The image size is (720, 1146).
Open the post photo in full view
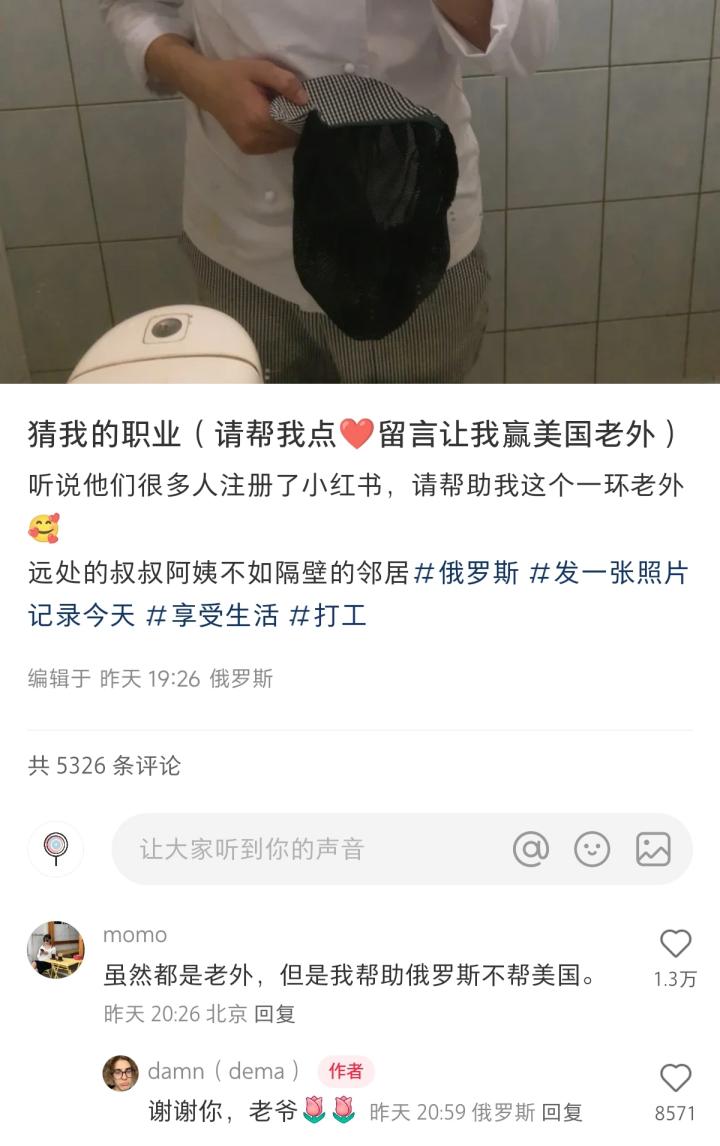coord(360,190)
